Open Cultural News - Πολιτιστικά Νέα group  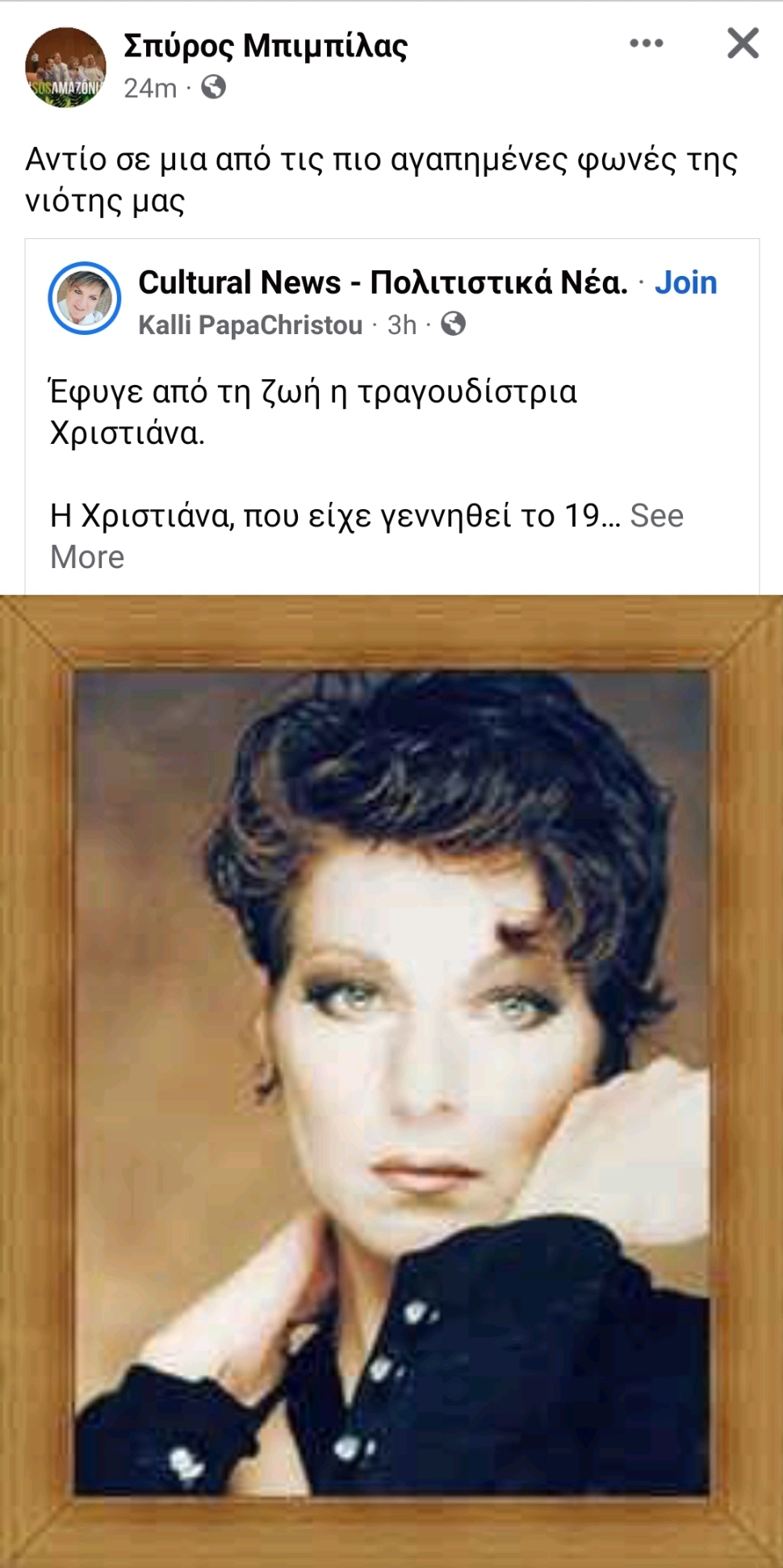[x=383, y=282]
